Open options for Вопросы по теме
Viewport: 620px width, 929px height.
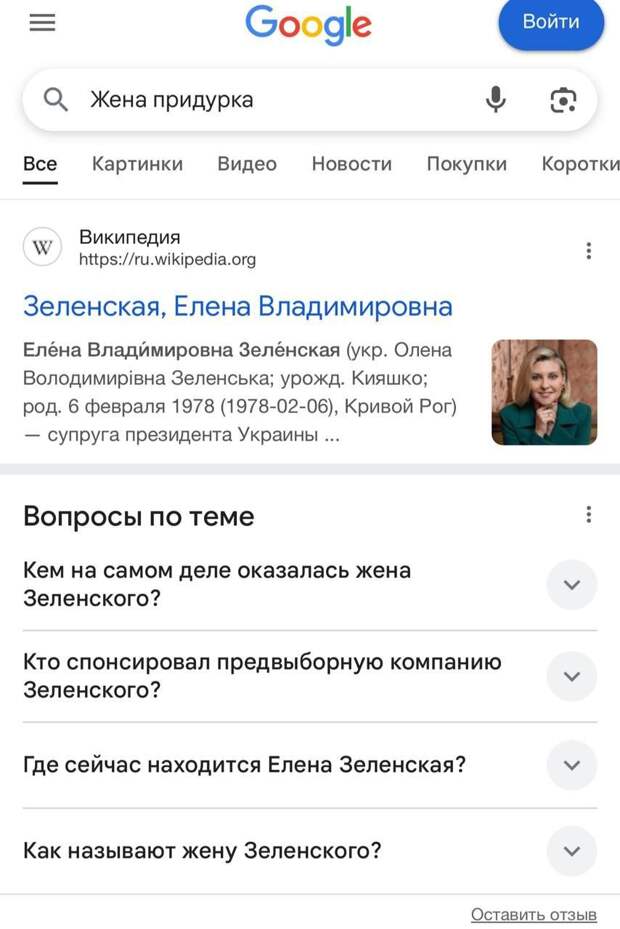(588, 514)
